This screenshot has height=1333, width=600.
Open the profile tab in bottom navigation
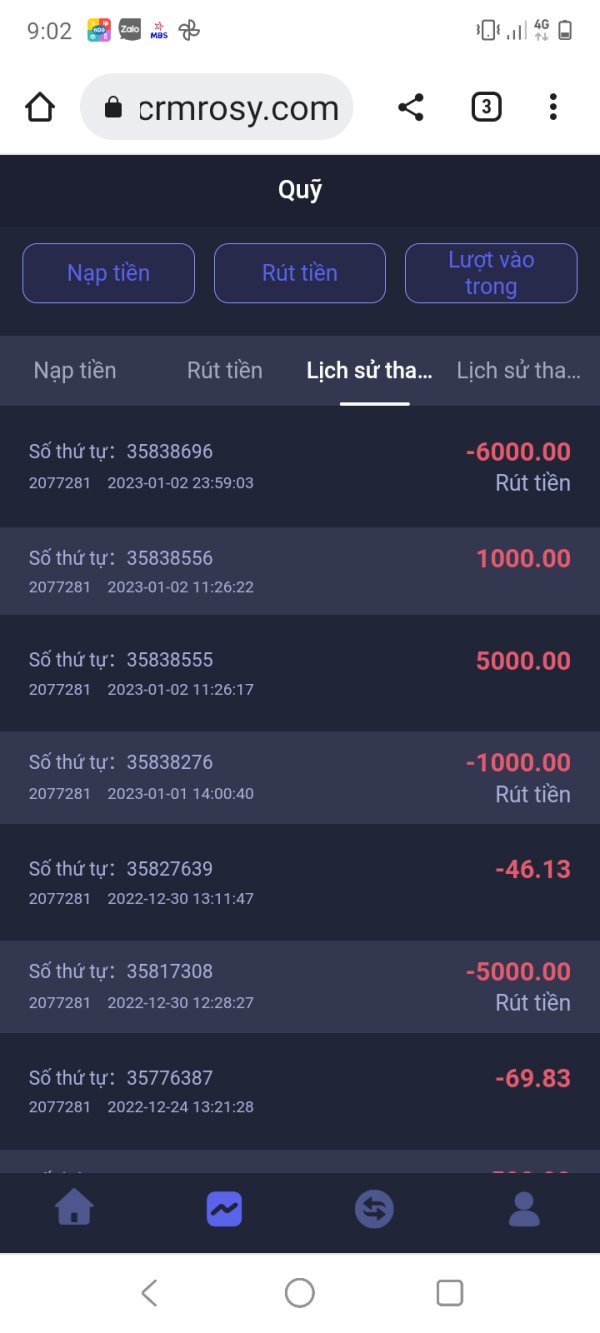(x=524, y=1209)
